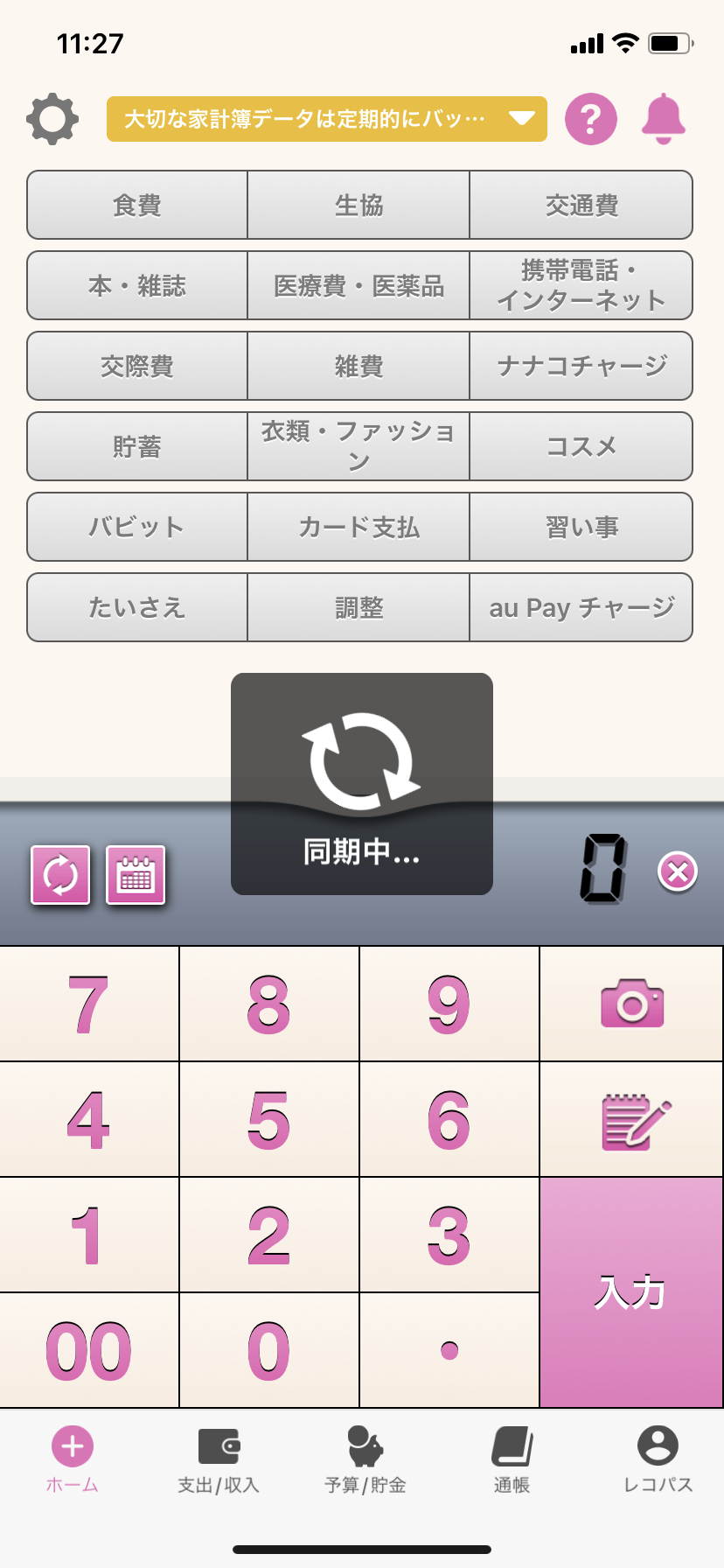Pick the コスメ category
724x1568 pixels.
581,446
